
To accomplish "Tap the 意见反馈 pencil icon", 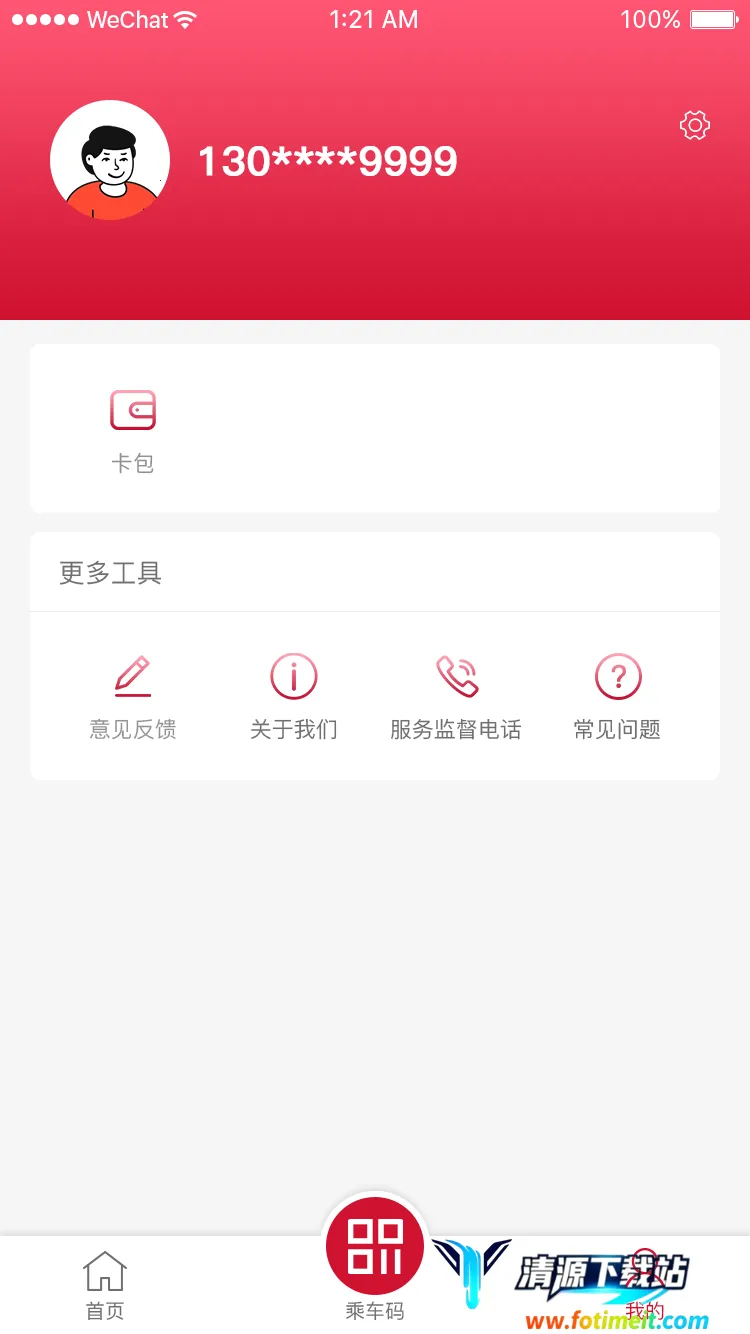I will tap(133, 675).
